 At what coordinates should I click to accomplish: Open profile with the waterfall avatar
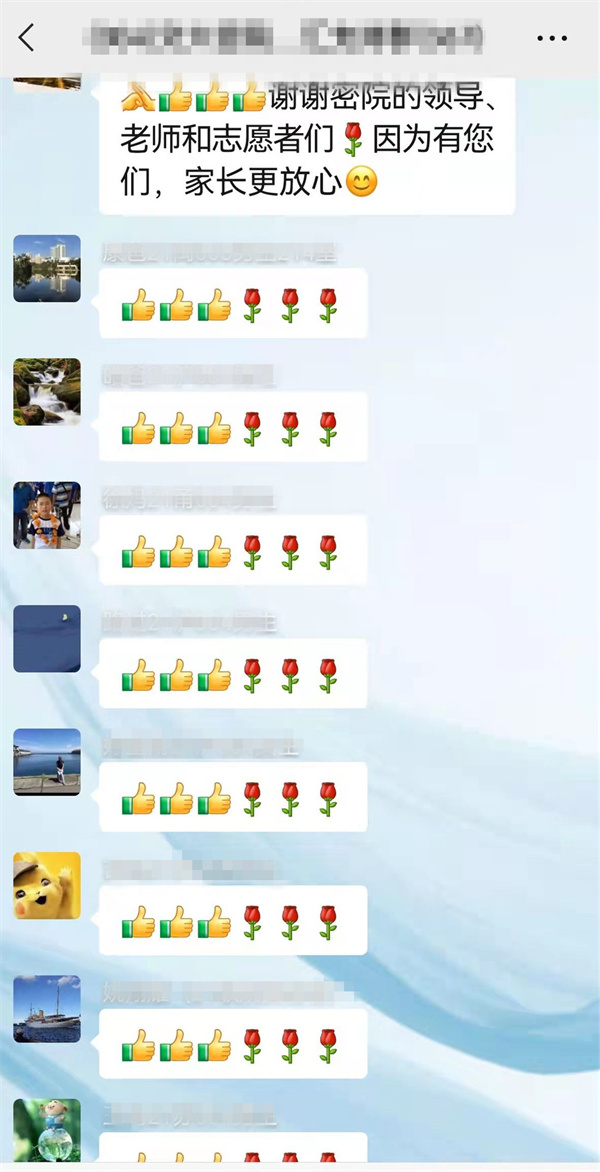[x=47, y=392]
